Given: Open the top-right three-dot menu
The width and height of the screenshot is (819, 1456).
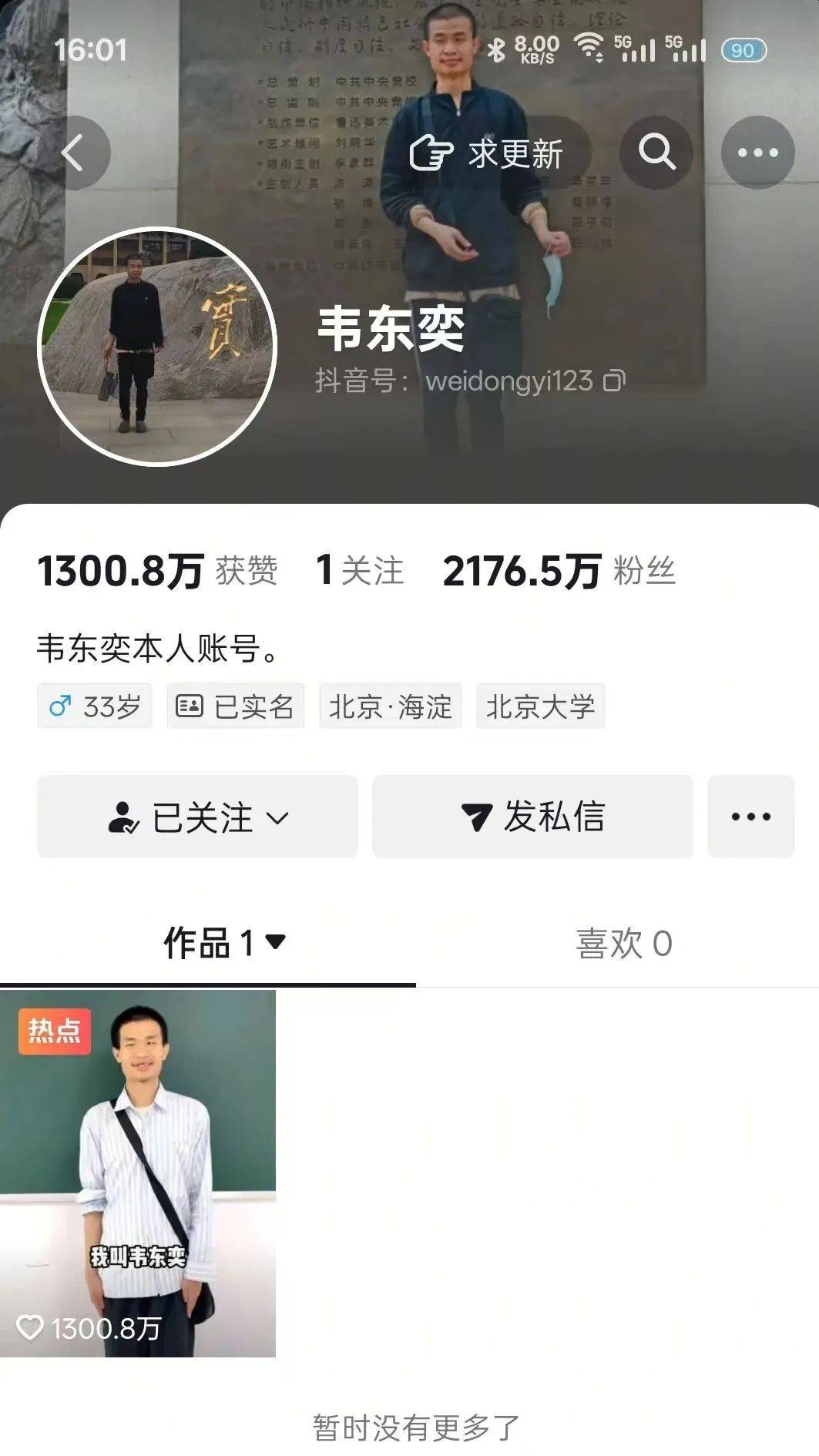Looking at the screenshot, I should (757, 153).
